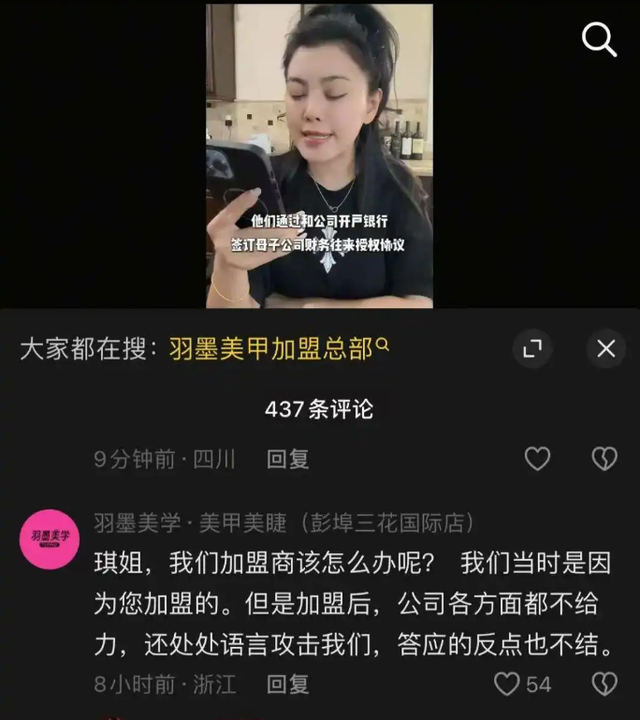Reply to the comment from 四川

(287, 459)
